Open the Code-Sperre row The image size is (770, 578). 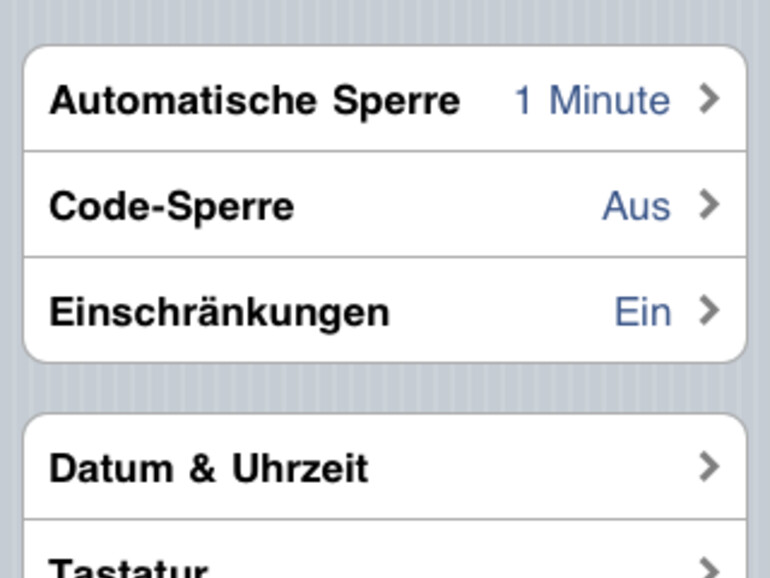[384, 206]
